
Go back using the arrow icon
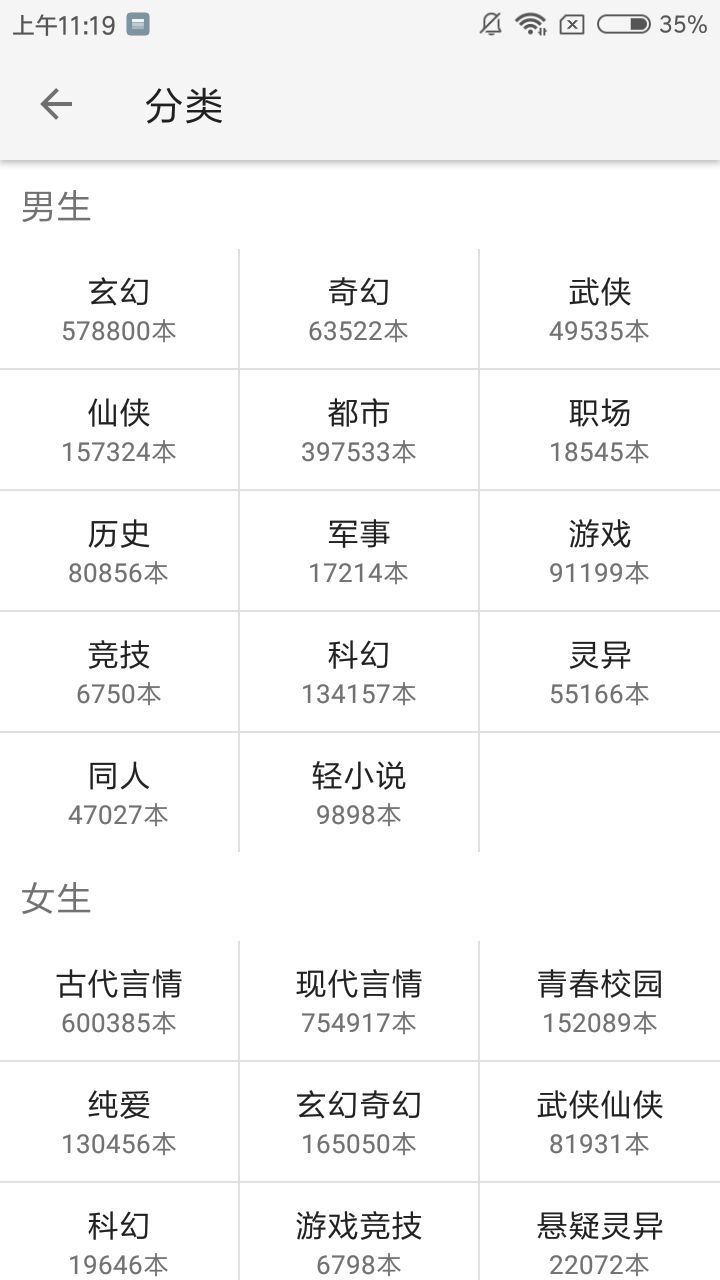[x=56, y=104]
